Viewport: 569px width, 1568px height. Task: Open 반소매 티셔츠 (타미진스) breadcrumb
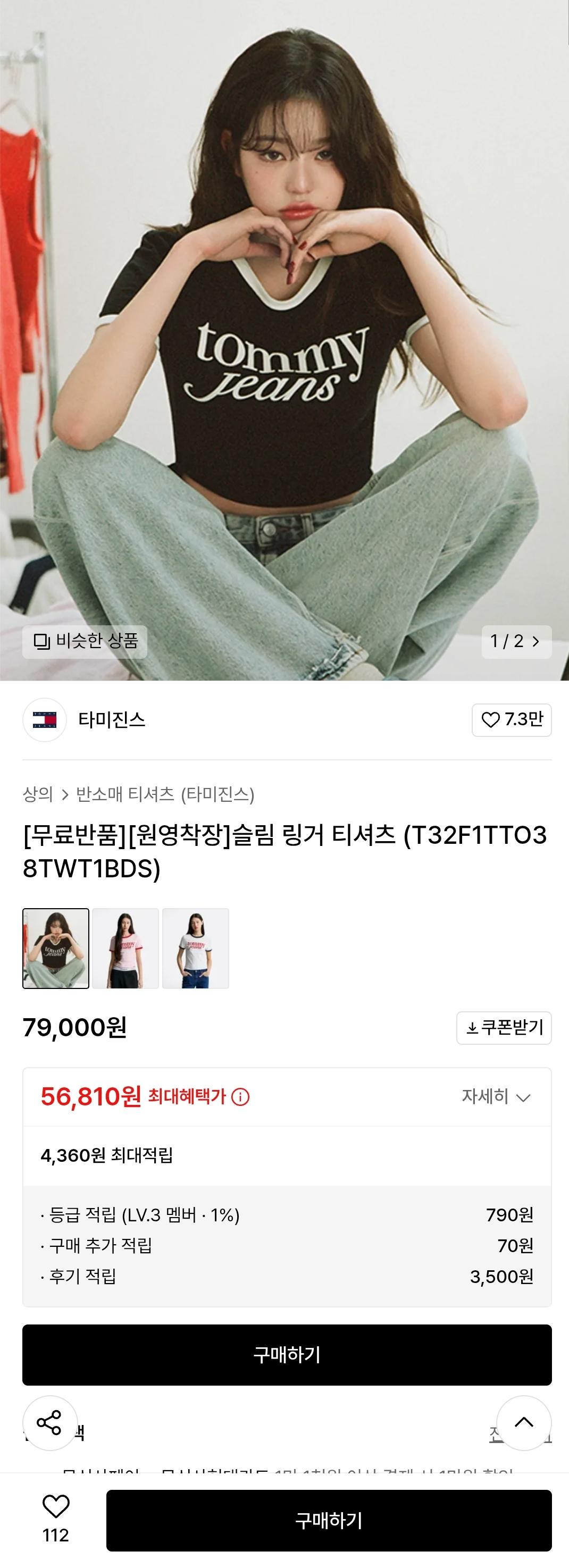point(165,794)
